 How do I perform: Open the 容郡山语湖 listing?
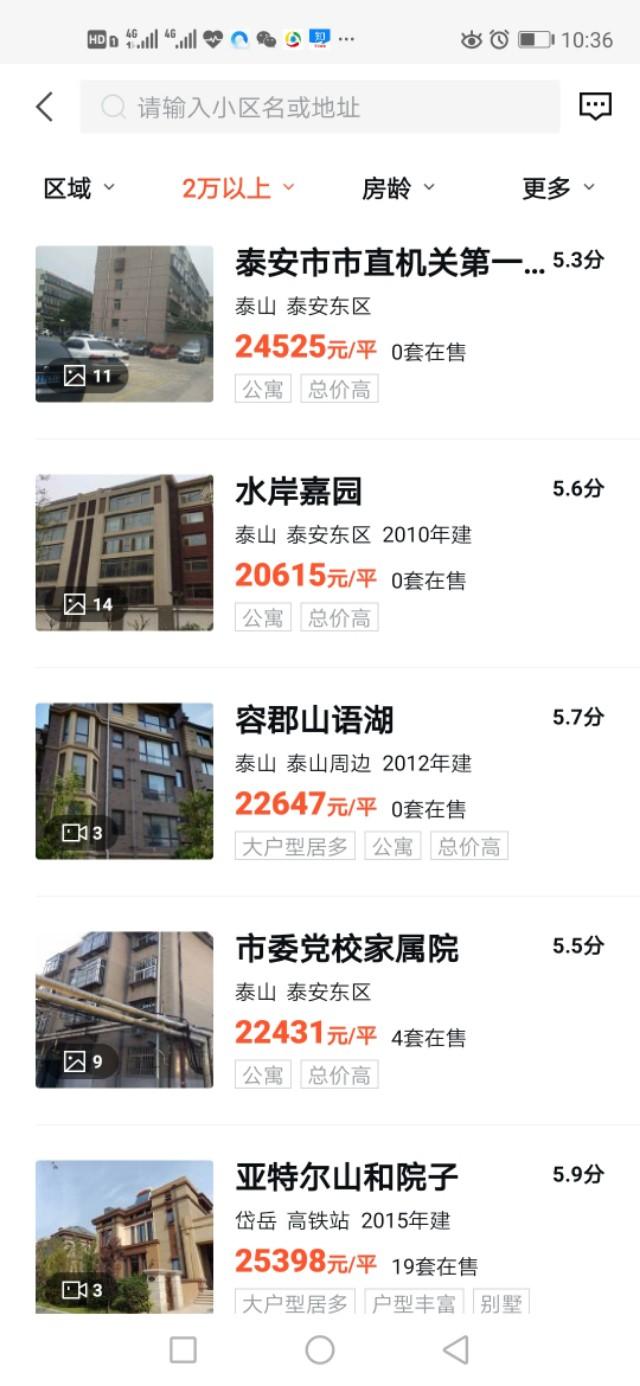[x=314, y=720]
